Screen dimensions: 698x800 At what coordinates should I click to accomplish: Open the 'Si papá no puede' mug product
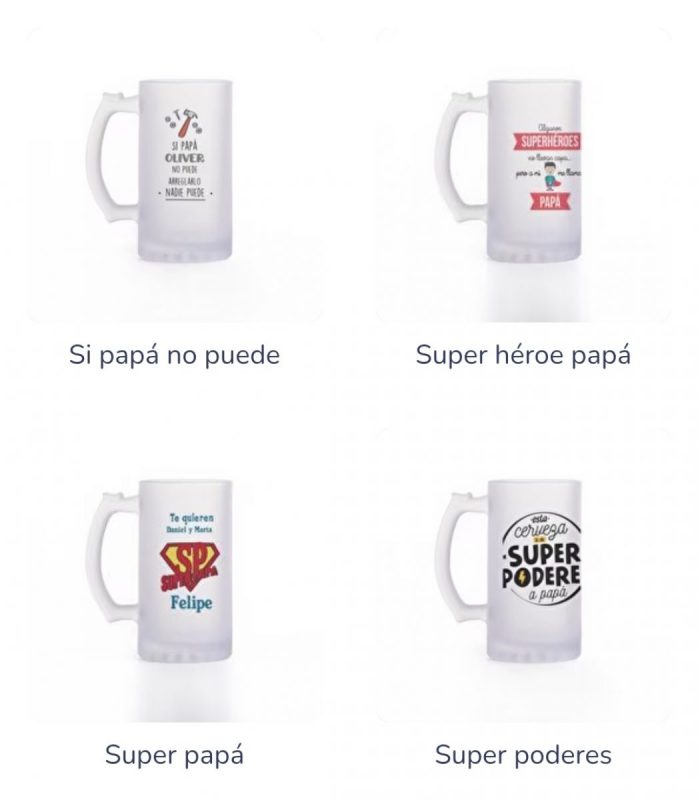point(174,175)
